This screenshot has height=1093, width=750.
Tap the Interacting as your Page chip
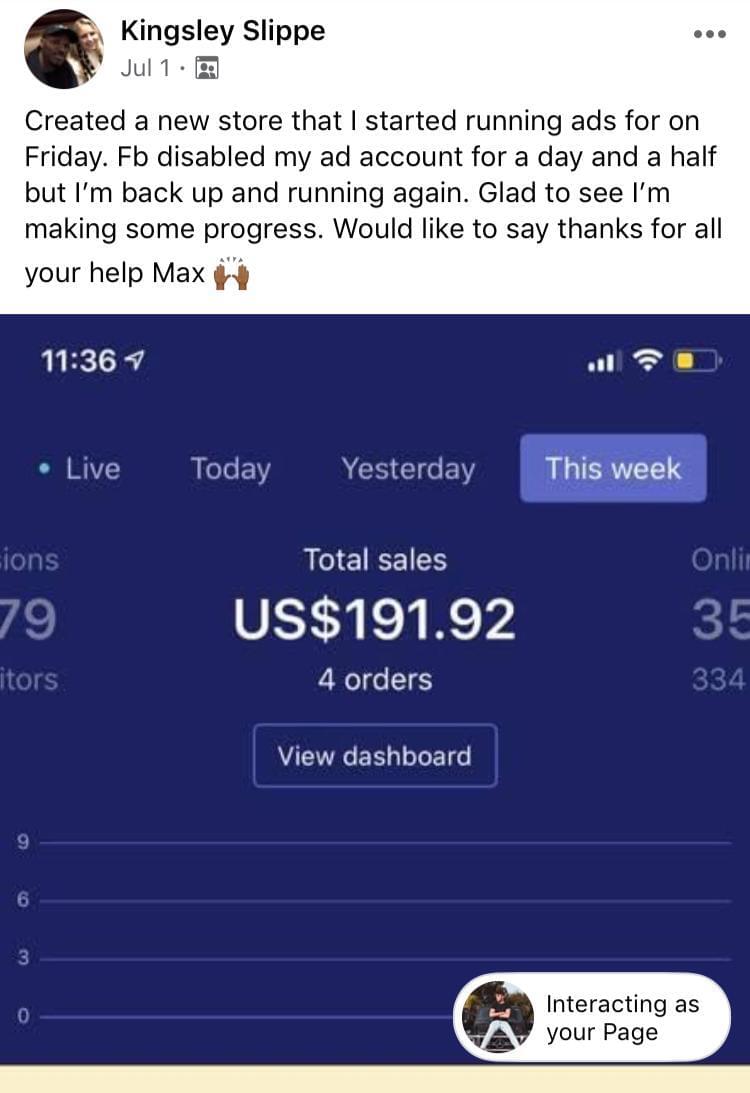[x=592, y=1018]
